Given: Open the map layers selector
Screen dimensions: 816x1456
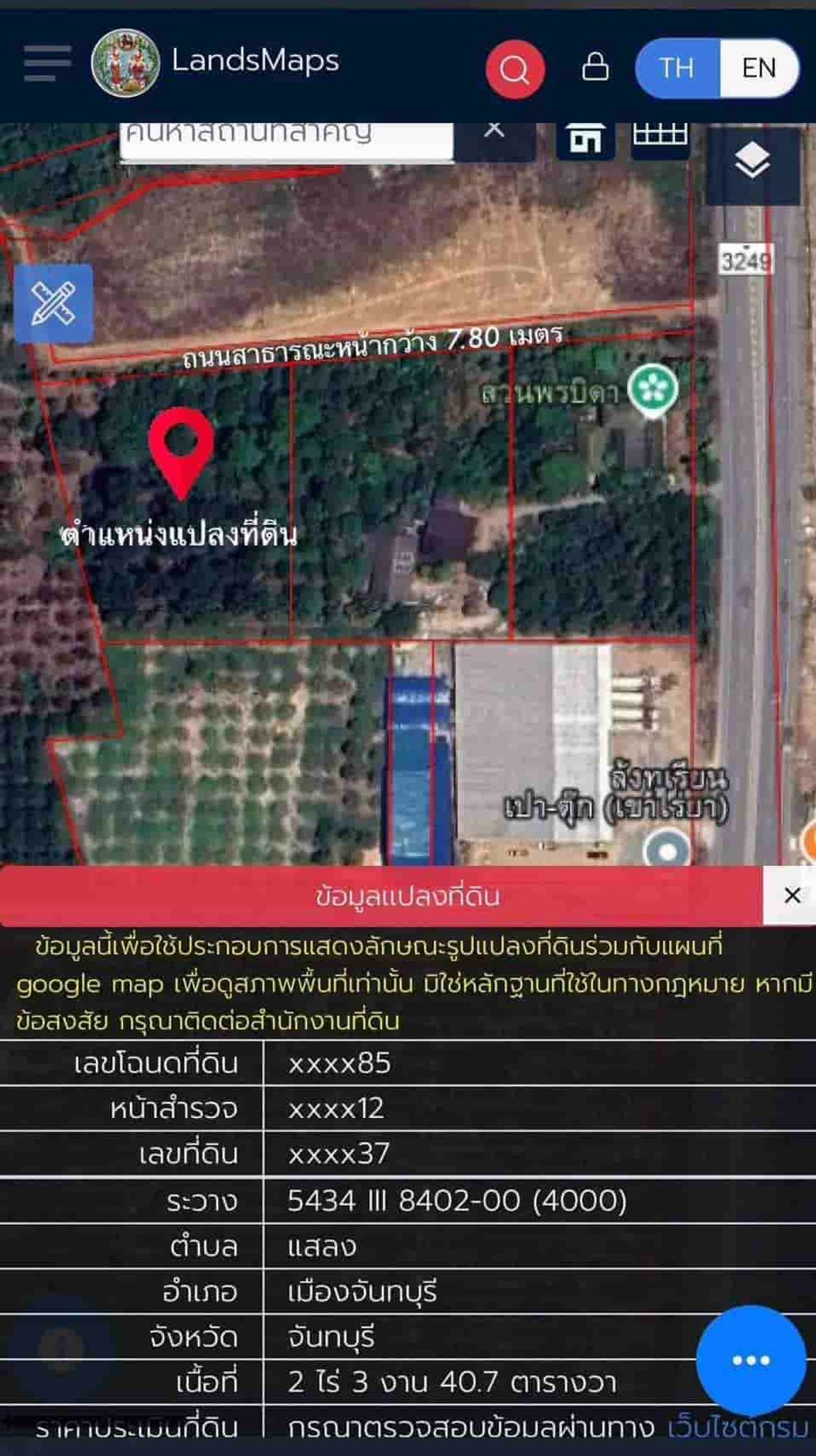Looking at the screenshot, I should [x=753, y=163].
